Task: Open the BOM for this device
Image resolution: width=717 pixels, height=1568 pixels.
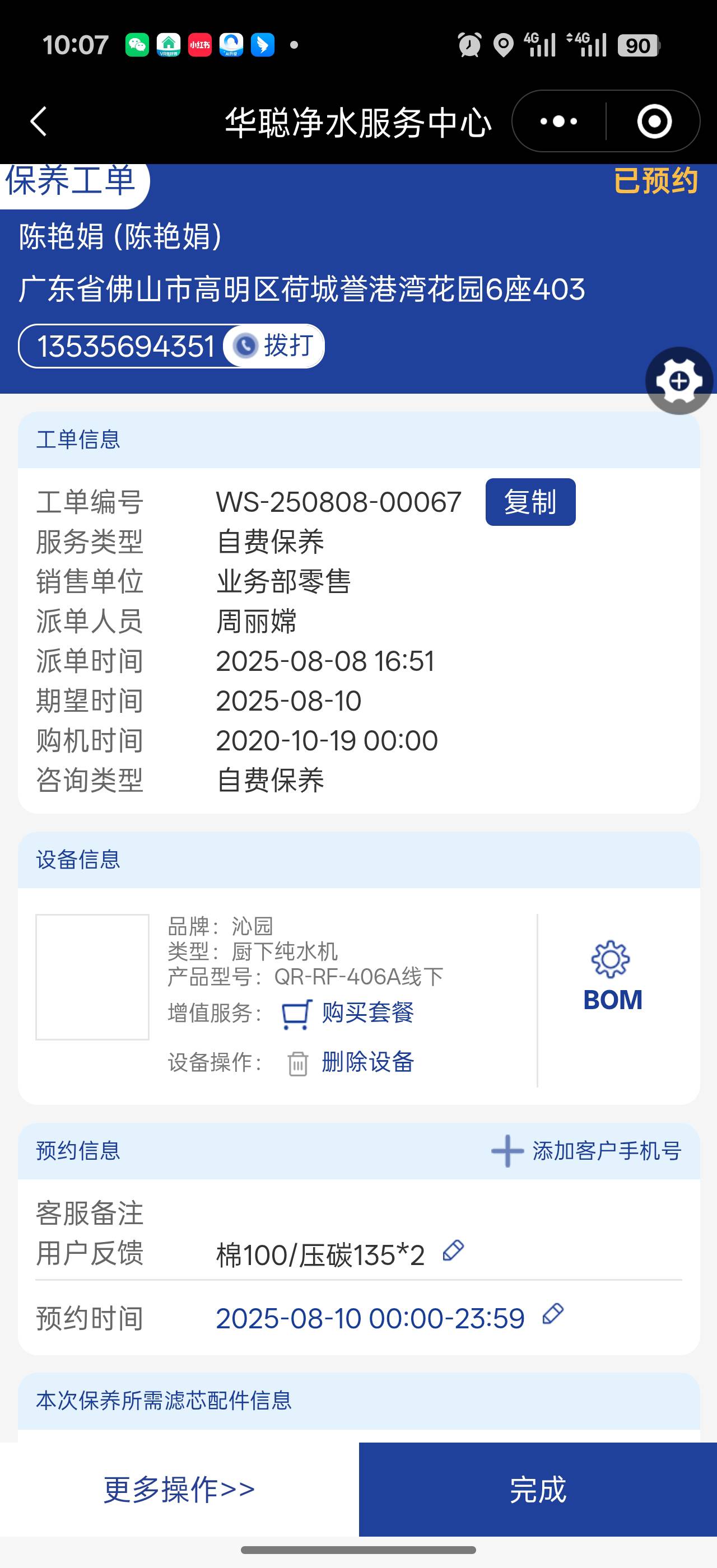Action: click(x=612, y=977)
